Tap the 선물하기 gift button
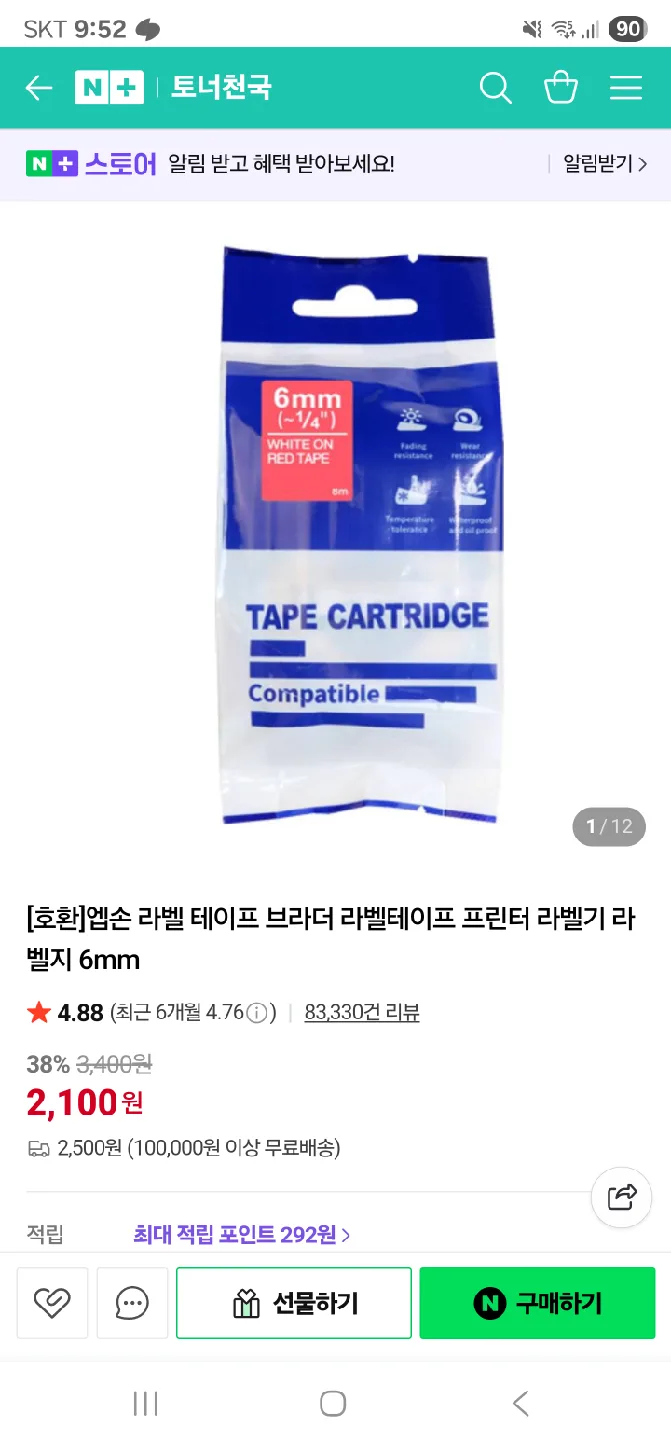Screen dimensions: 671x1440 point(294,1302)
